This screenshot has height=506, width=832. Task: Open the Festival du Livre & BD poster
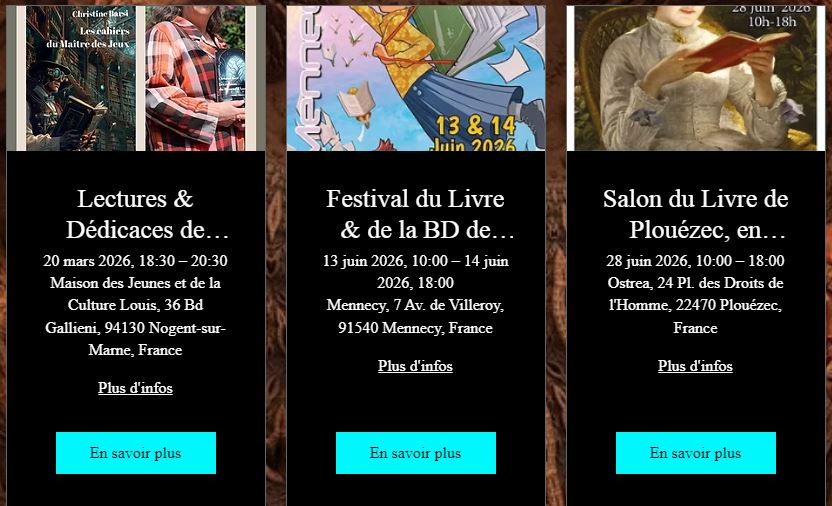pyautogui.click(x=415, y=77)
